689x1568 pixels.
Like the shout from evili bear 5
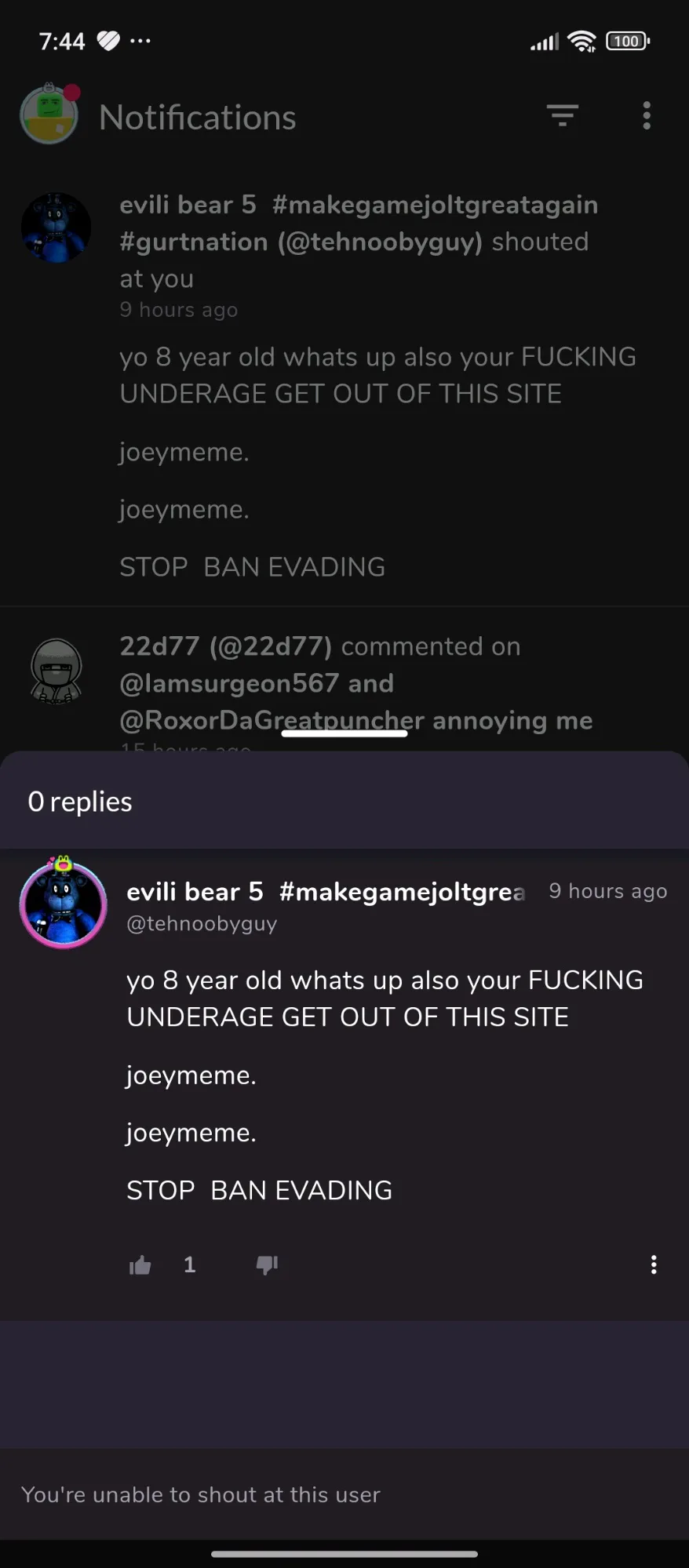click(x=140, y=1264)
